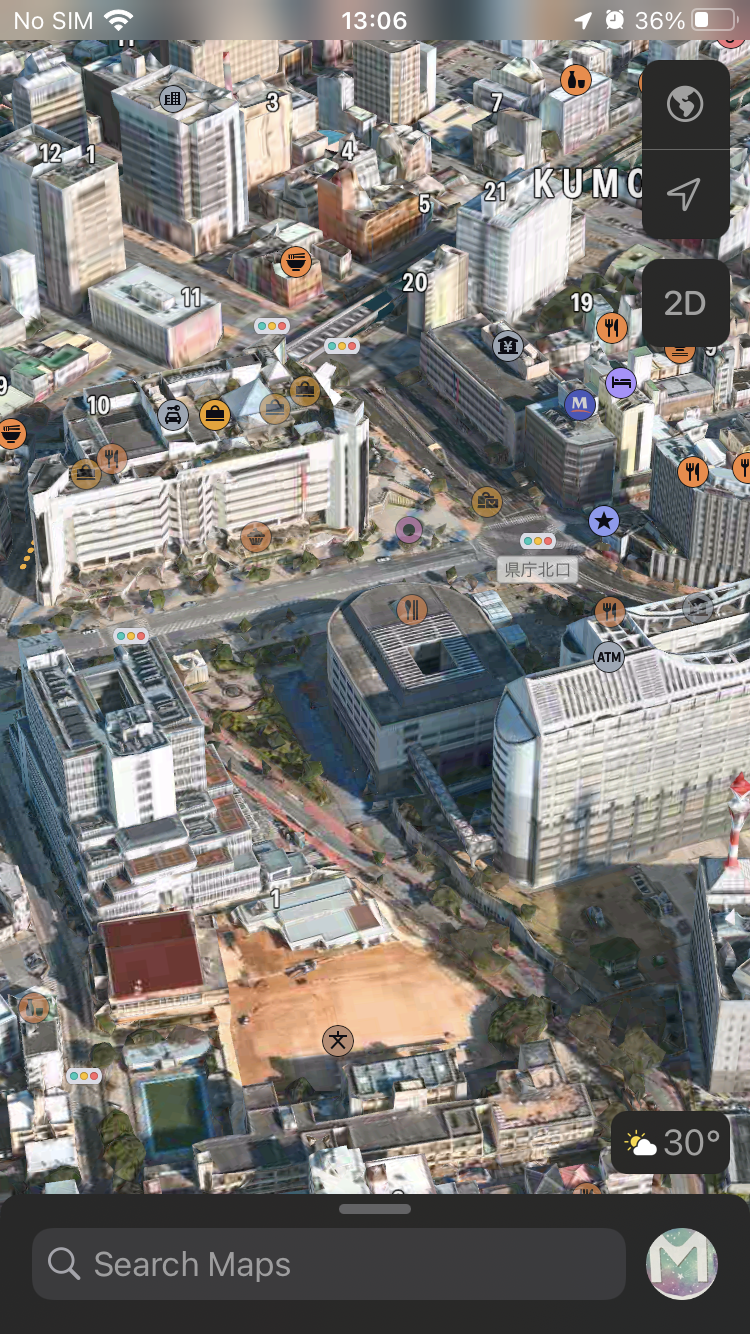750x1334 pixels.
Task: Select the car parking marker
Action: tap(173, 415)
